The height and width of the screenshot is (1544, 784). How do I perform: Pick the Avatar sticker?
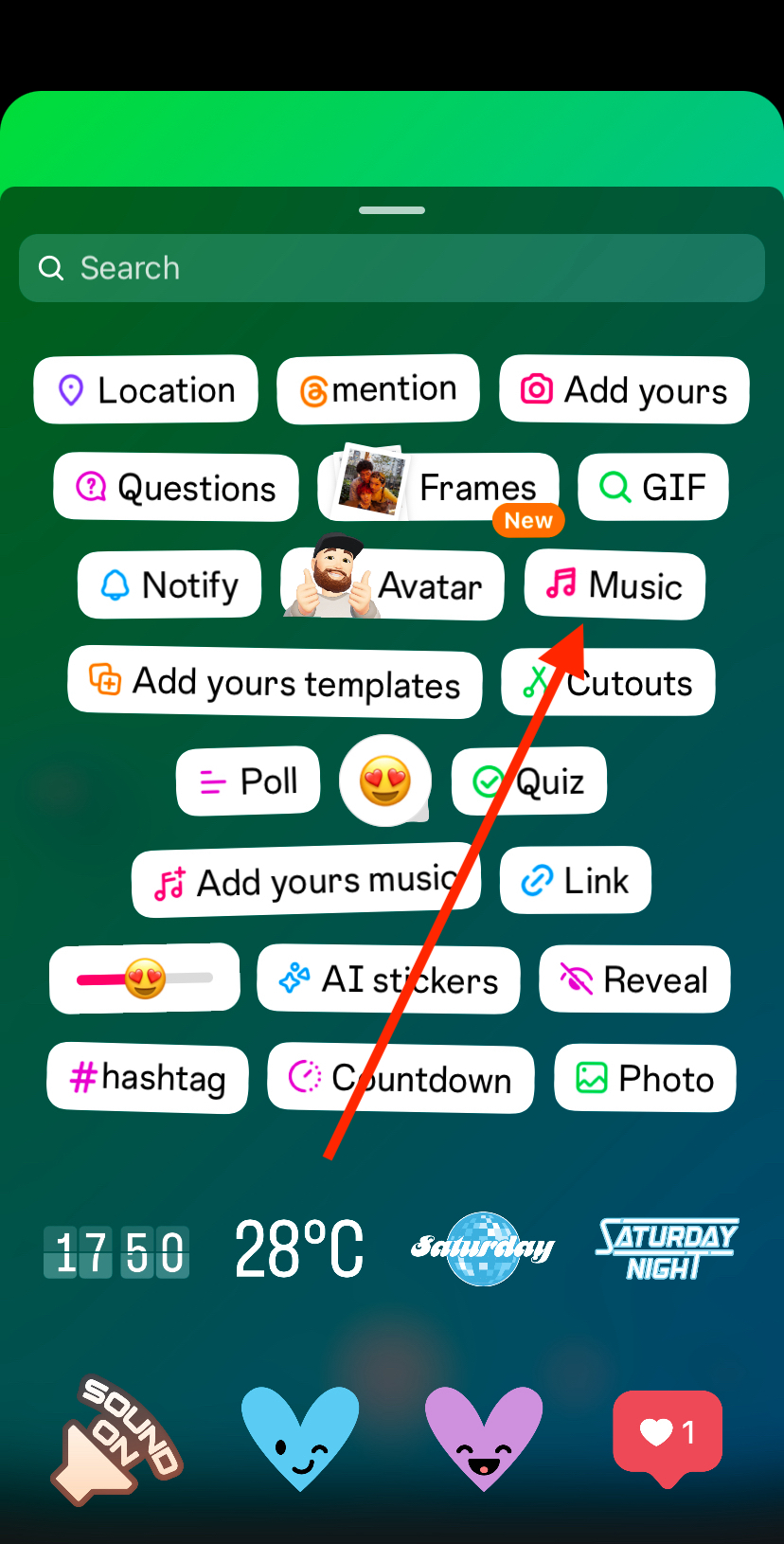[392, 585]
